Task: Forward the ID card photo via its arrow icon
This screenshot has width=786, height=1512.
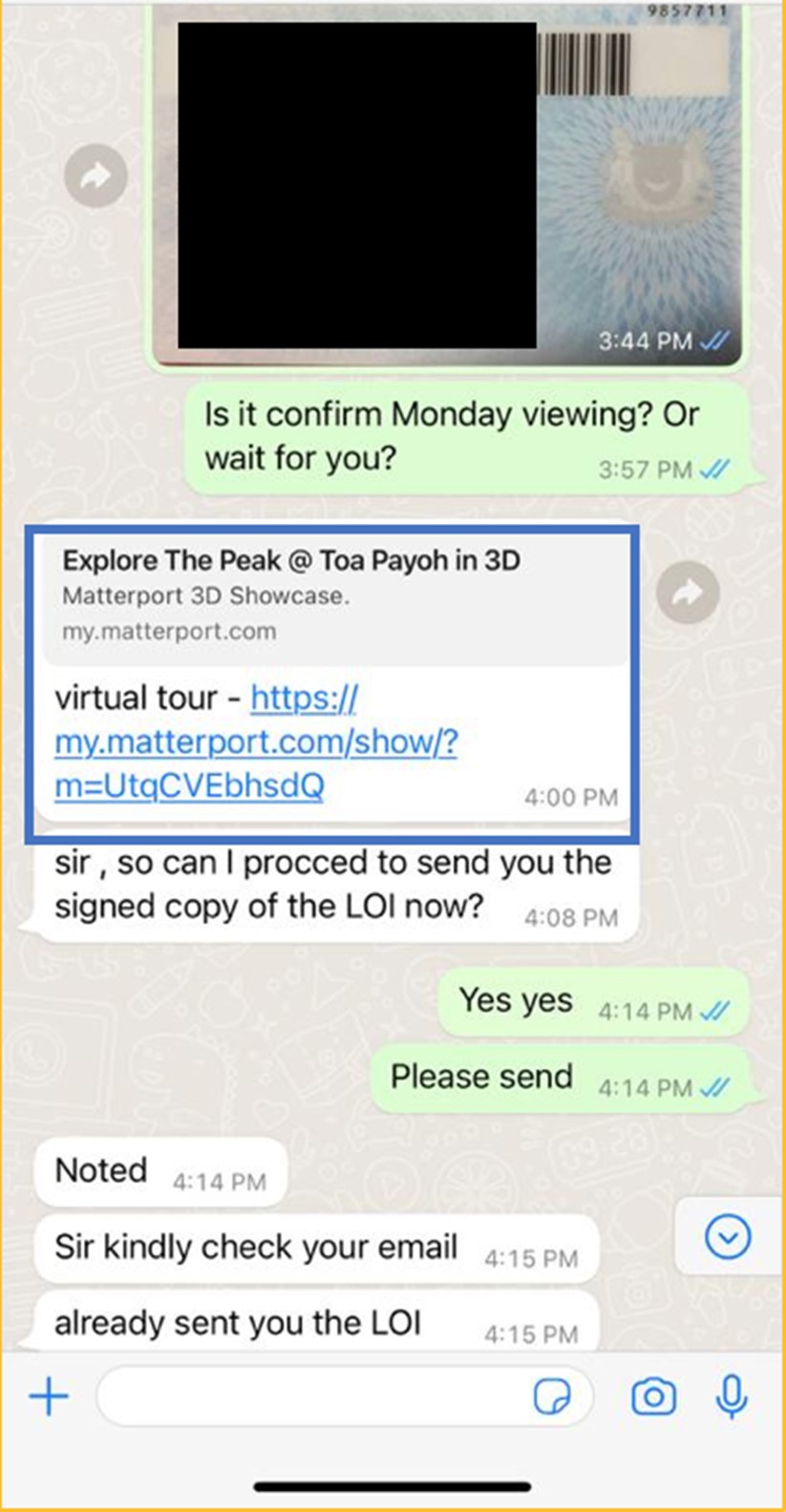Action: pyautogui.click(x=95, y=176)
